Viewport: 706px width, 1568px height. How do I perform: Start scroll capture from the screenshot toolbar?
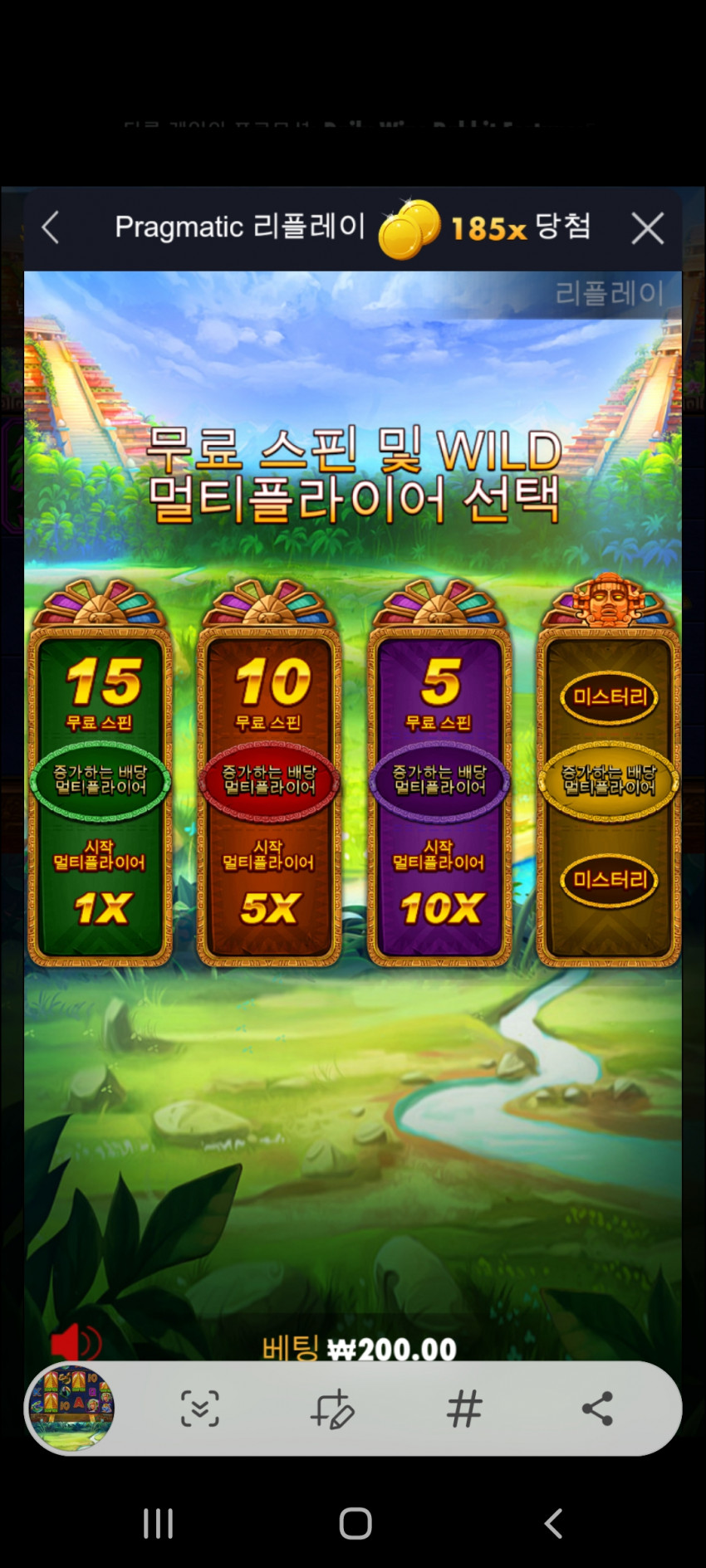click(200, 1409)
